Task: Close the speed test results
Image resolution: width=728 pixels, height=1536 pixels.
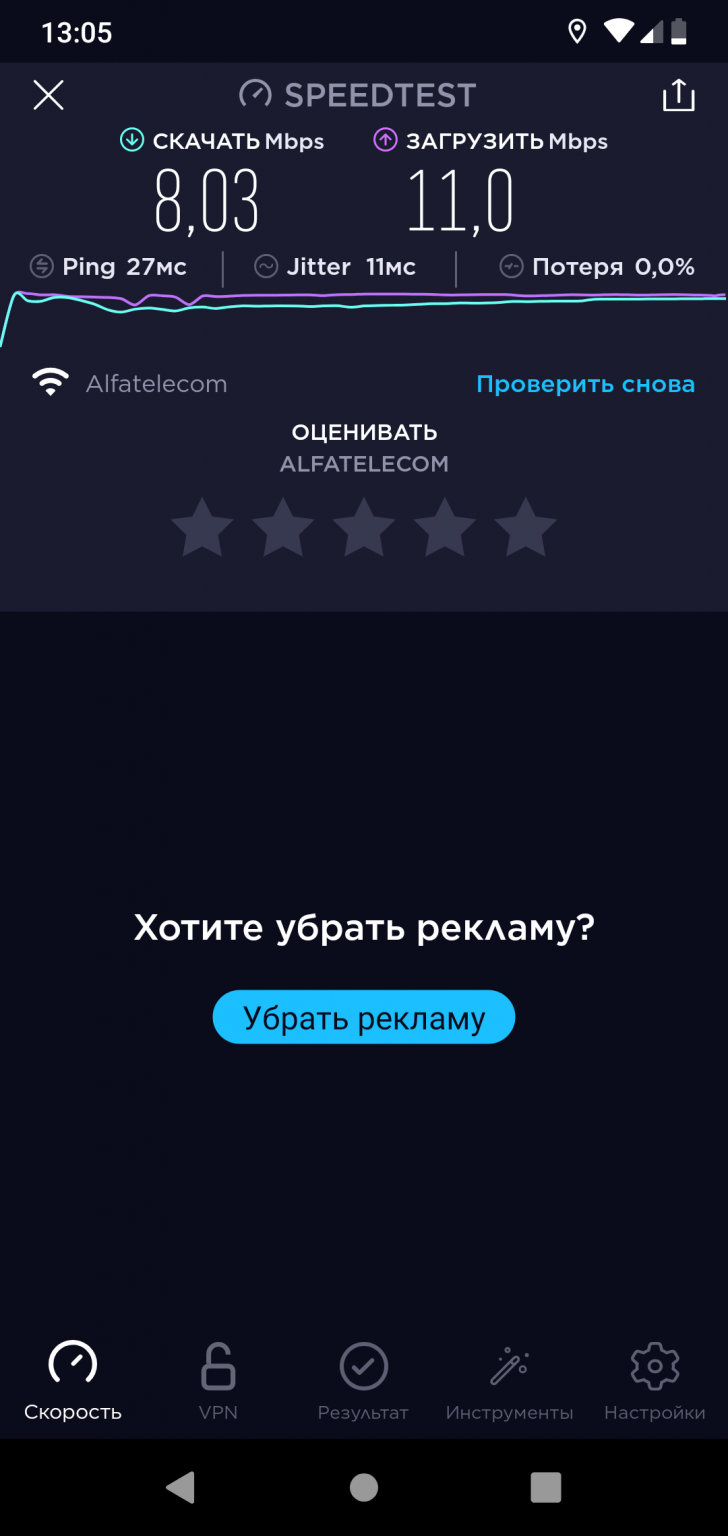Action: coord(48,95)
